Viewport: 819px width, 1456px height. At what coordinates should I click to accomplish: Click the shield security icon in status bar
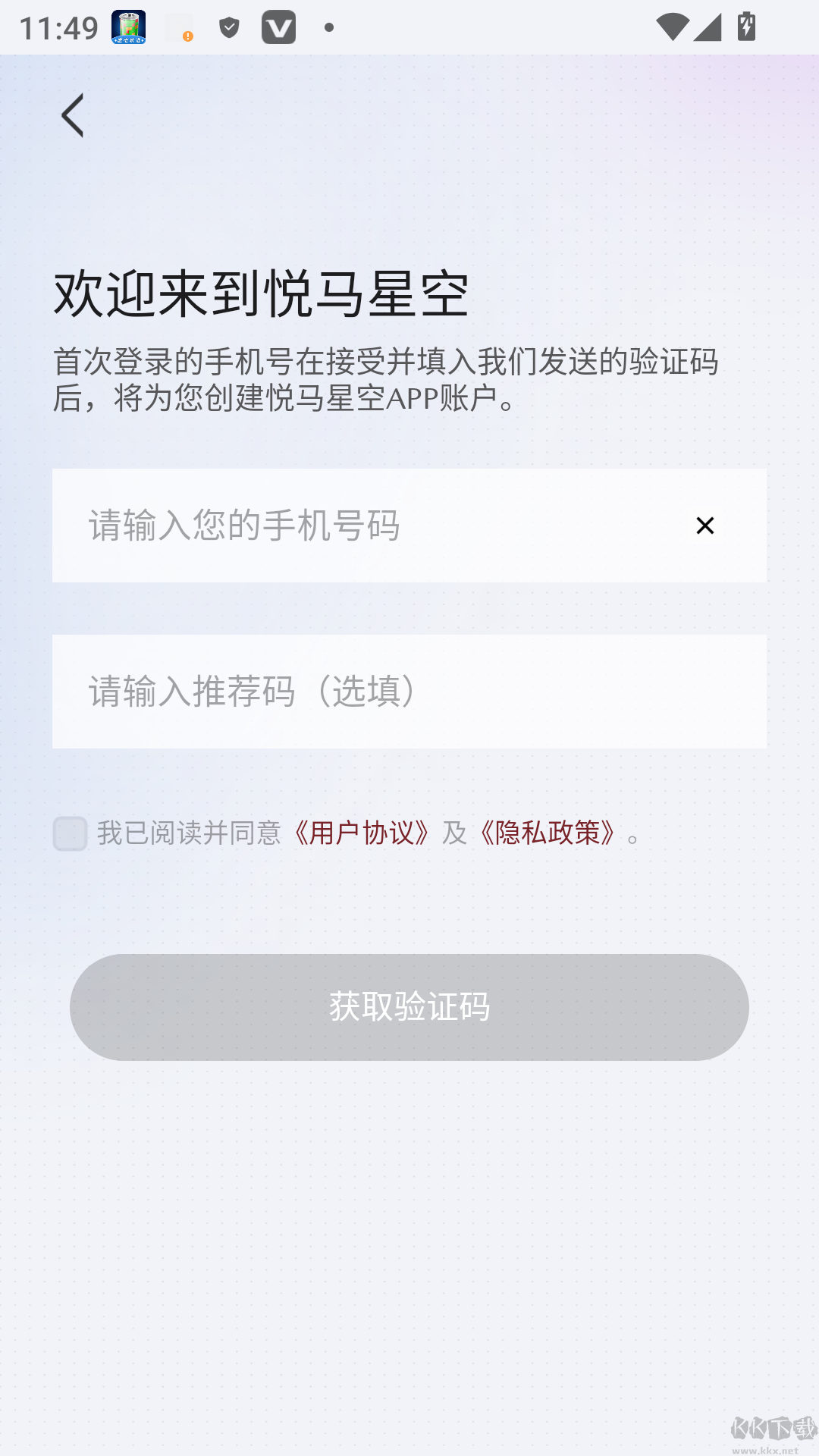(x=229, y=27)
